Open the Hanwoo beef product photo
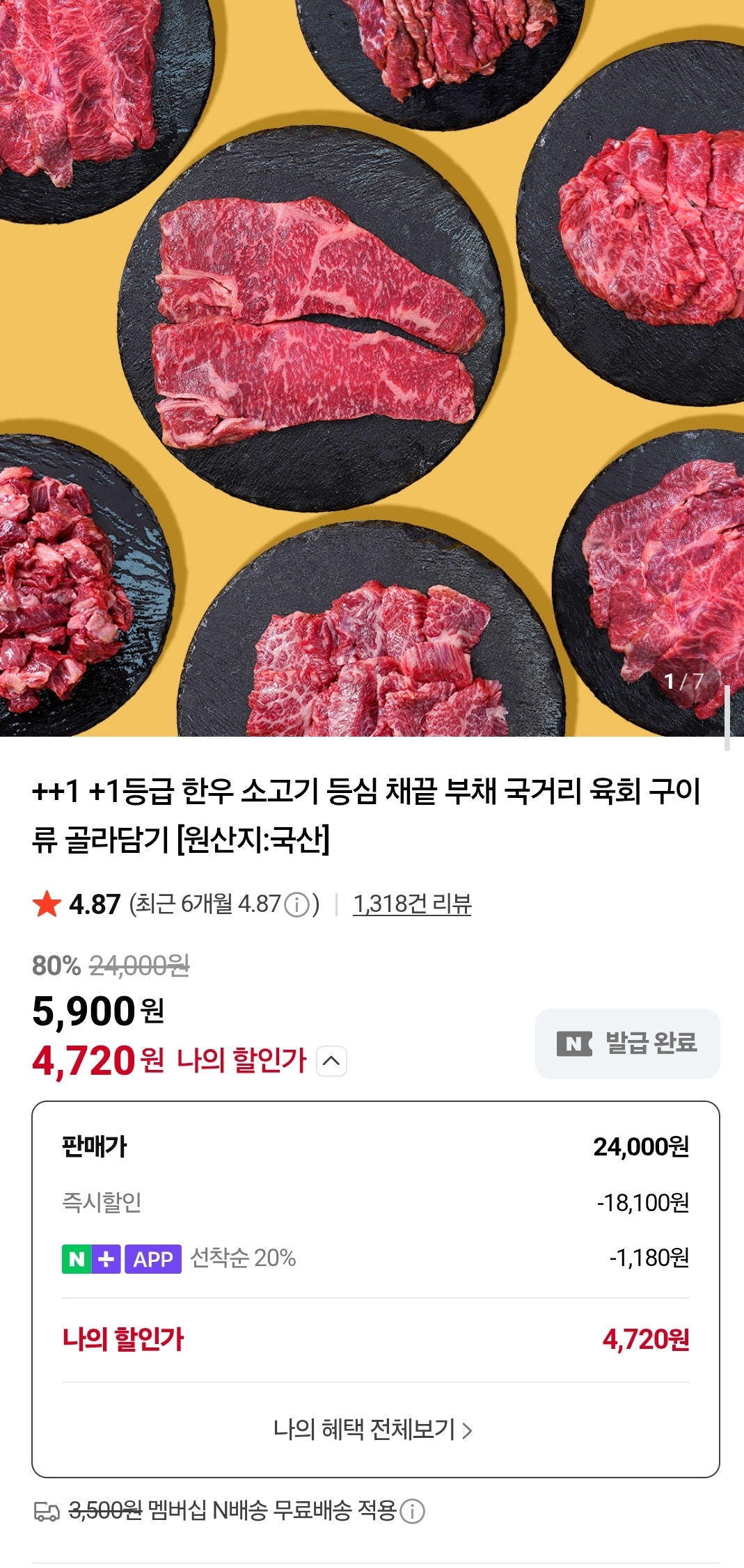This screenshot has width=744, height=1568. [372, 368]
